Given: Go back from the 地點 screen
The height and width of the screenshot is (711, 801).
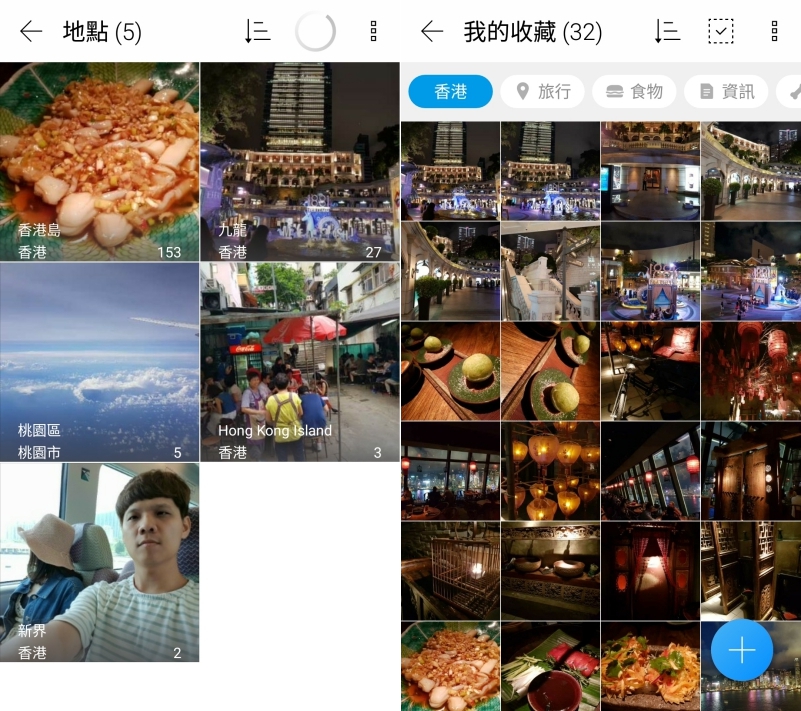Looking at the screenshot, I should point(31,32).
